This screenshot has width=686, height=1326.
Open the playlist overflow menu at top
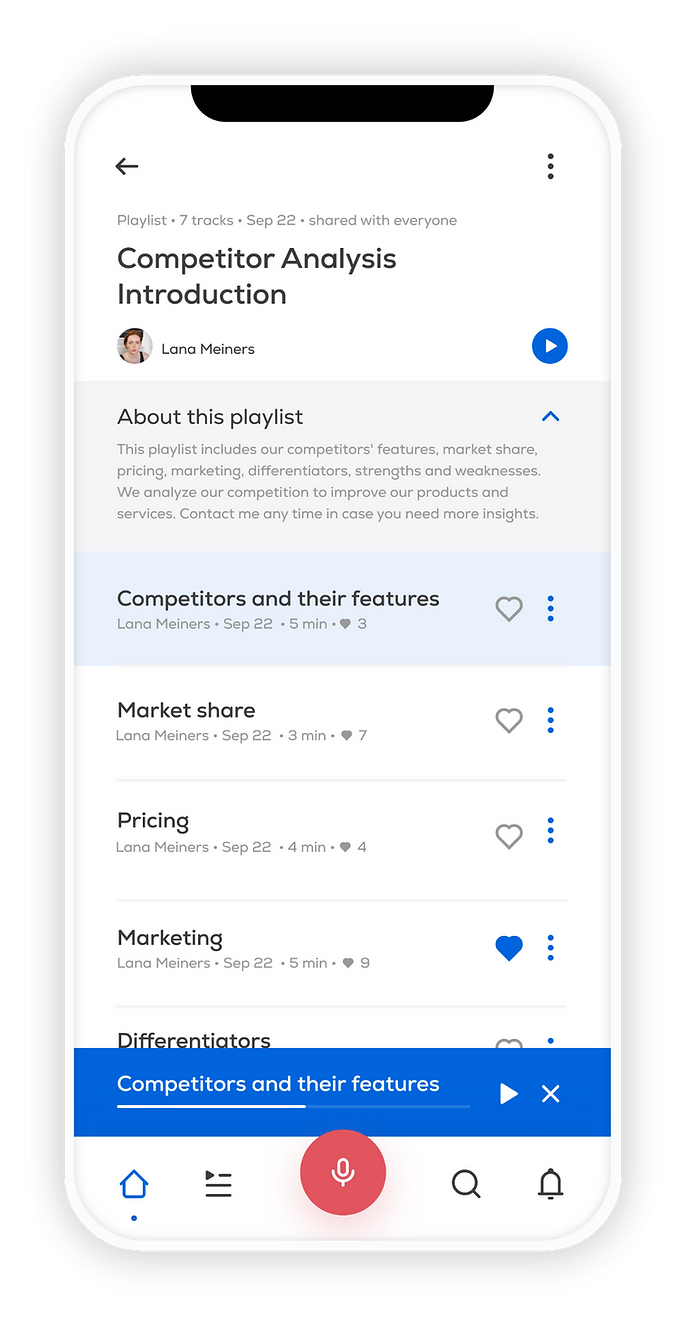(x=550, y=167)
